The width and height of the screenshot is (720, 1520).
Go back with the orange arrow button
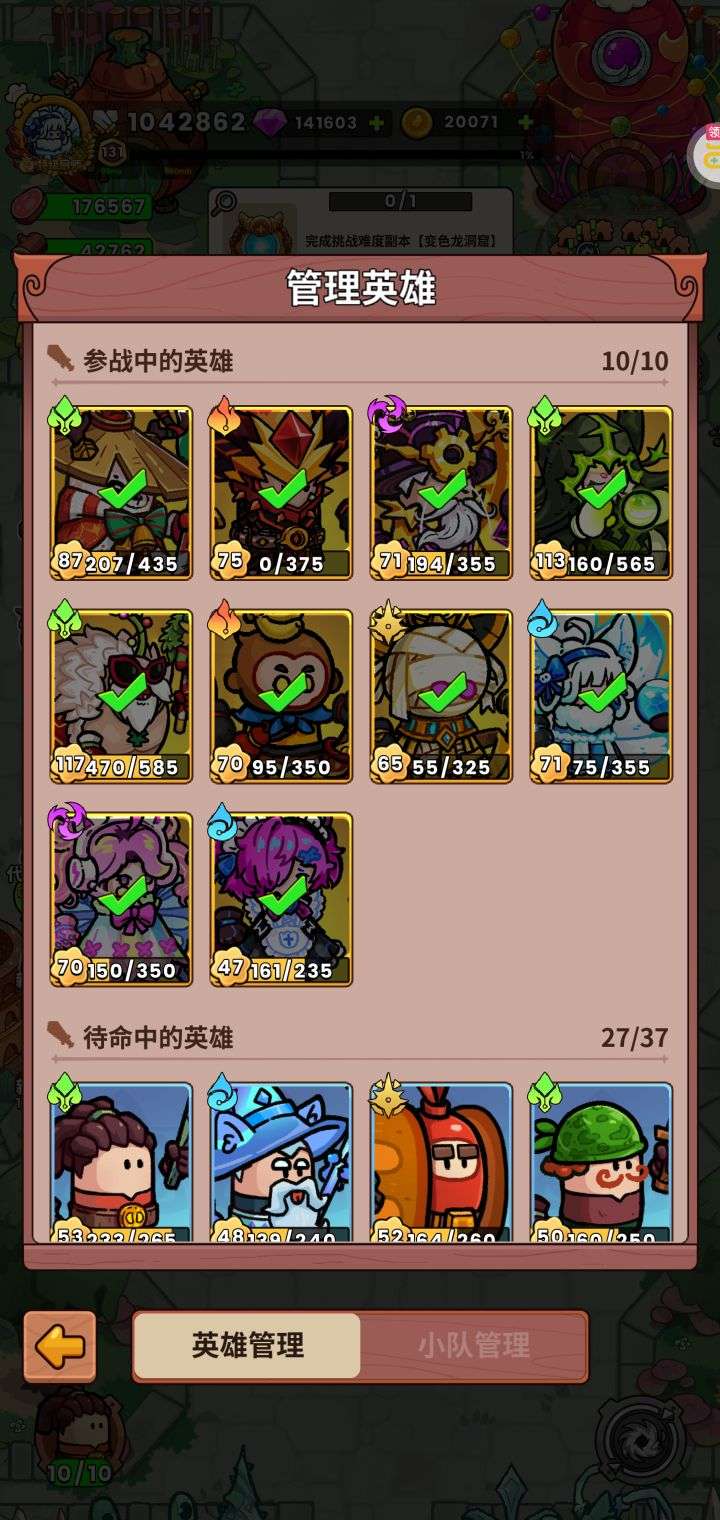point(60,1346)
